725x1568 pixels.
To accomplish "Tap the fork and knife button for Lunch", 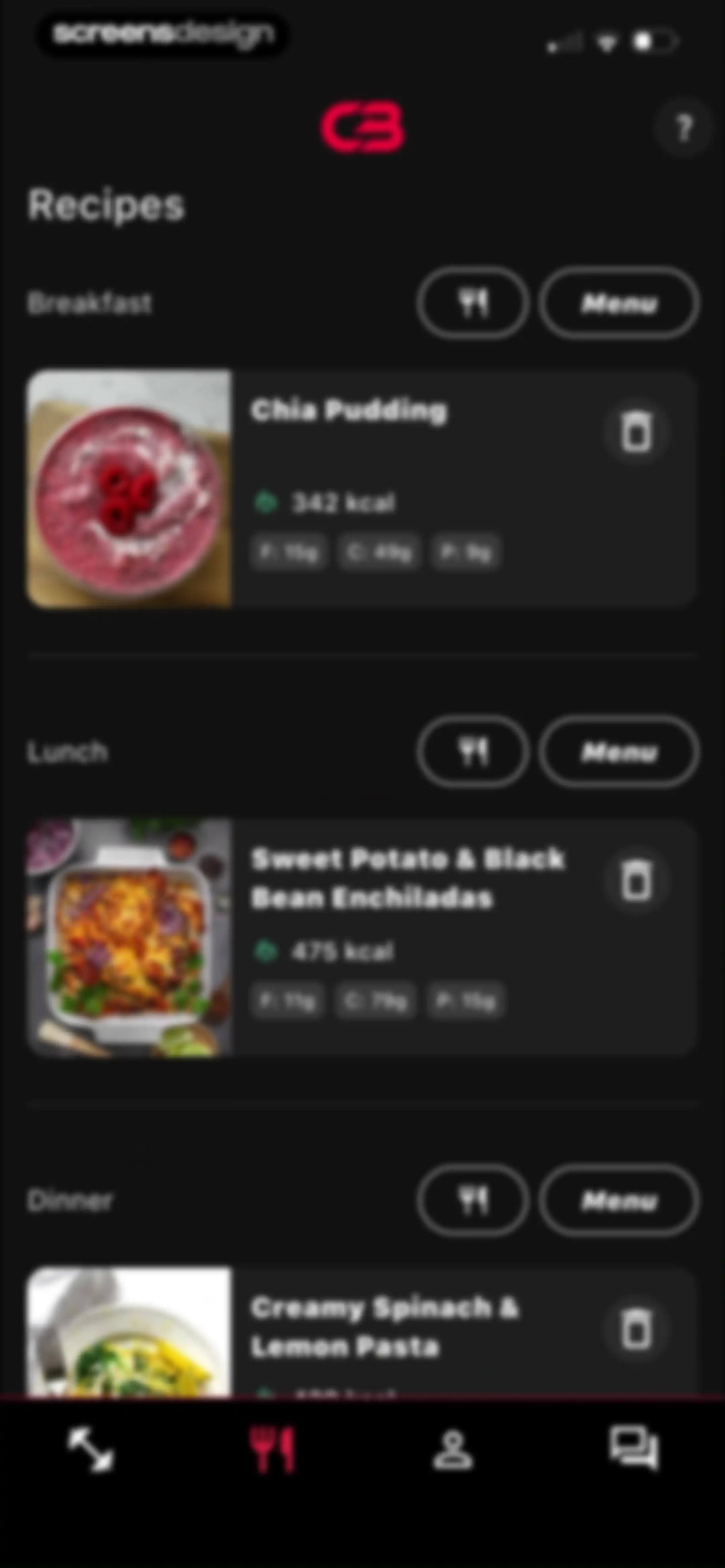I will [x=473, y=751].
